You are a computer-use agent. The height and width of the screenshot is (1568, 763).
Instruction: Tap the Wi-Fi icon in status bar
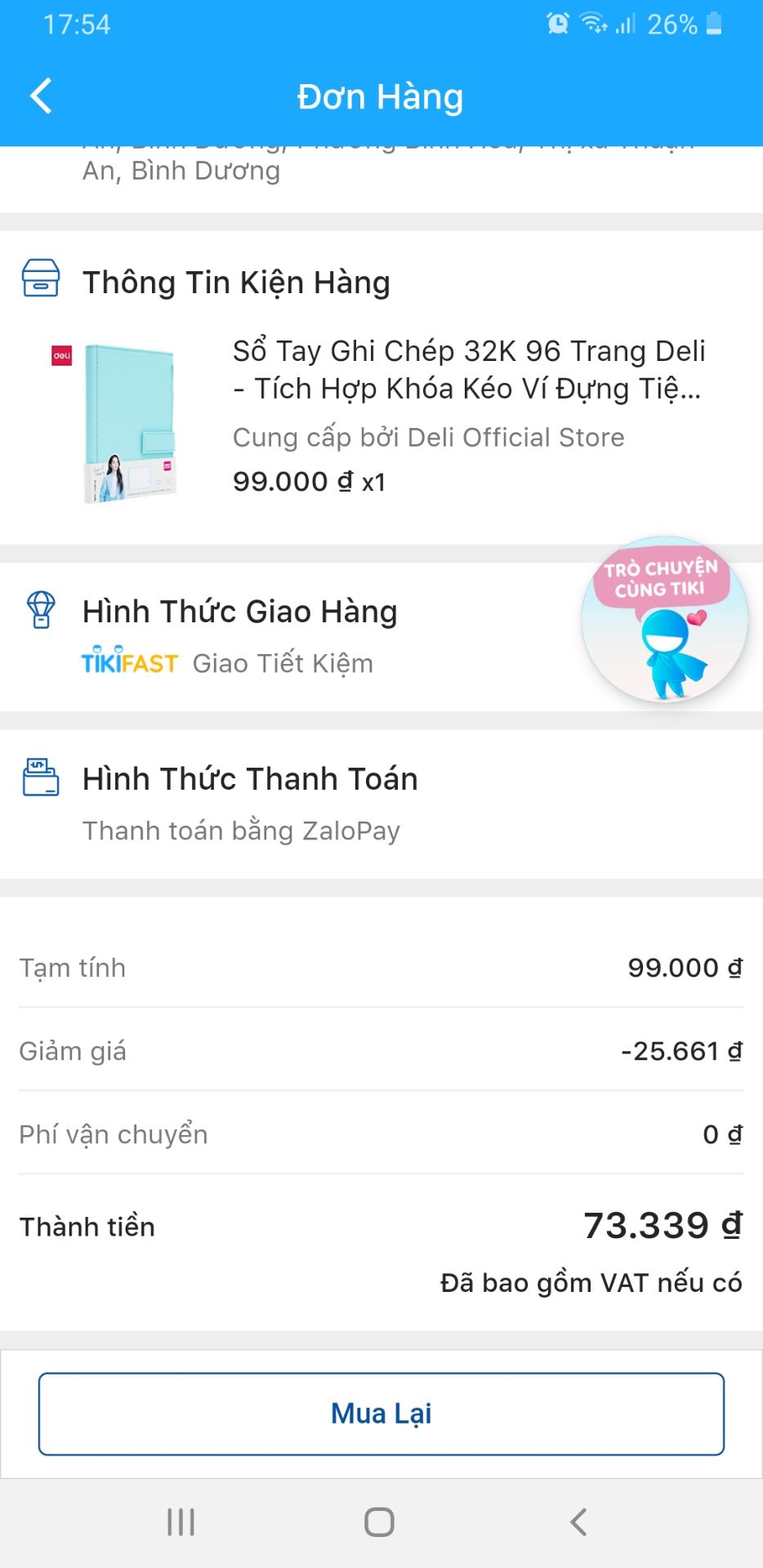coord(591,24)
